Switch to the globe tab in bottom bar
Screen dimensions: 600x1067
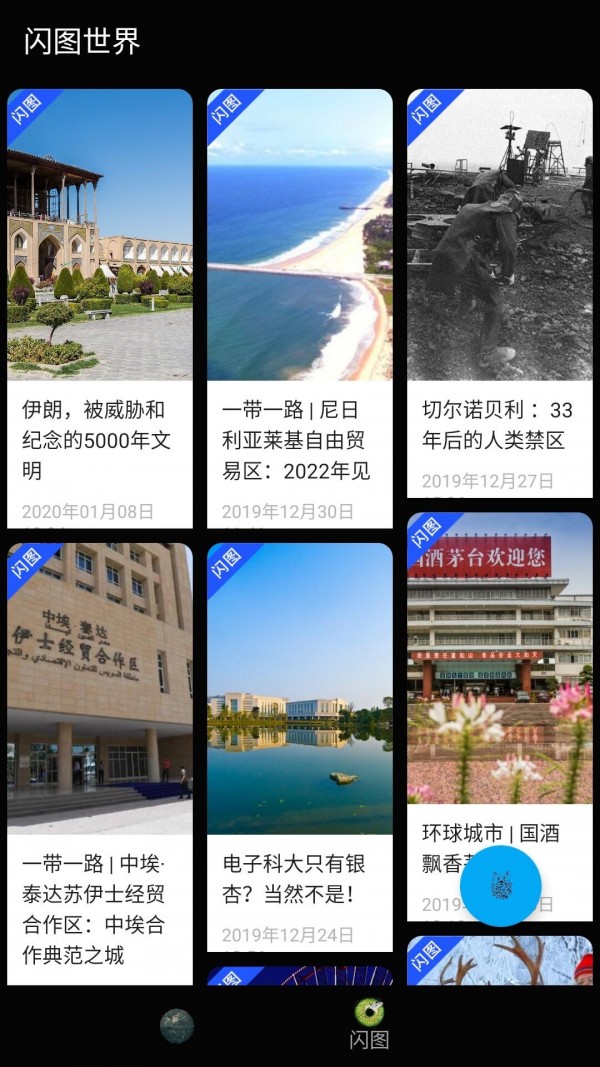click(177, 1026)
